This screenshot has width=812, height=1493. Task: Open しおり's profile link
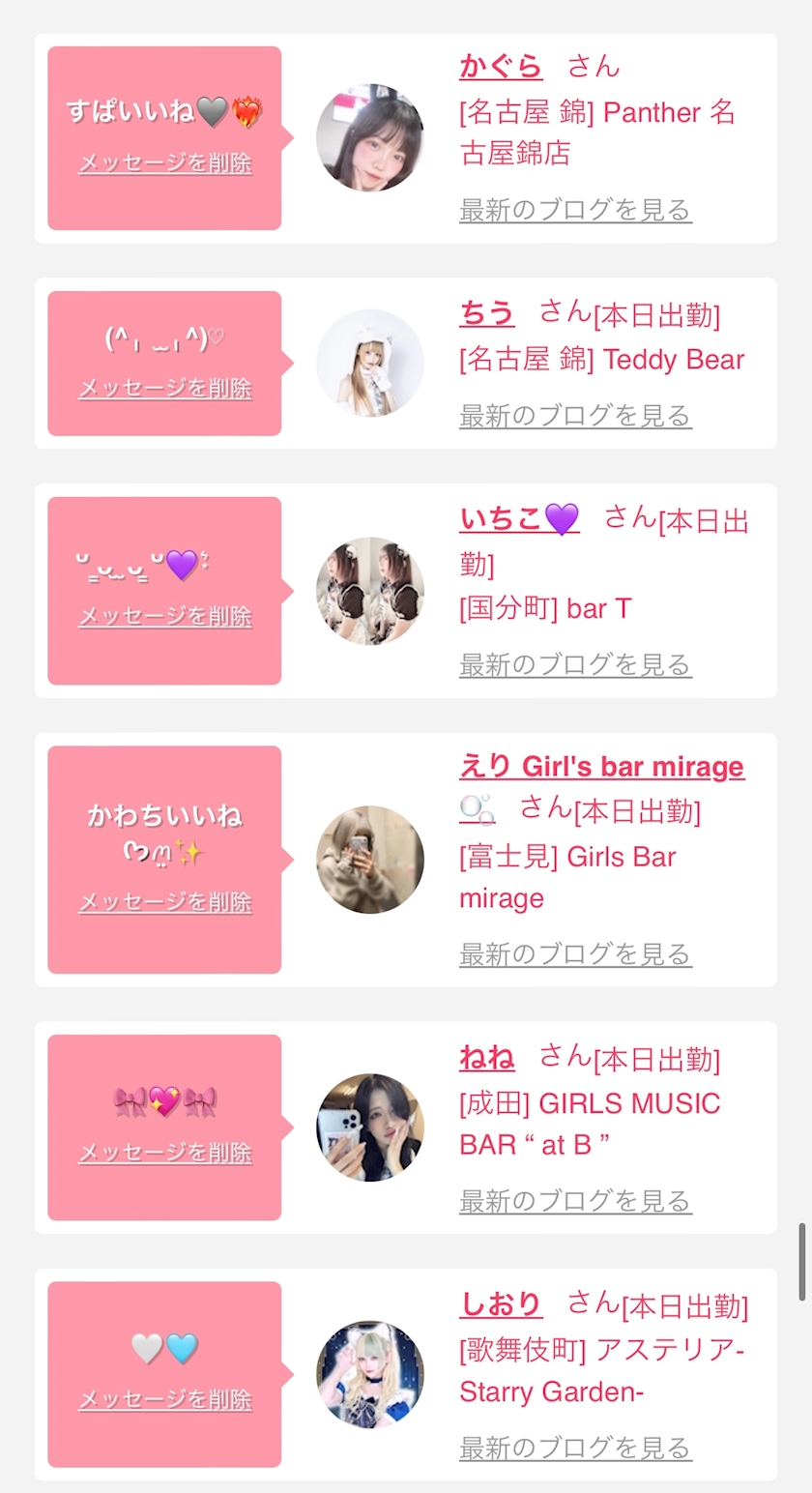coord(501,1304)
